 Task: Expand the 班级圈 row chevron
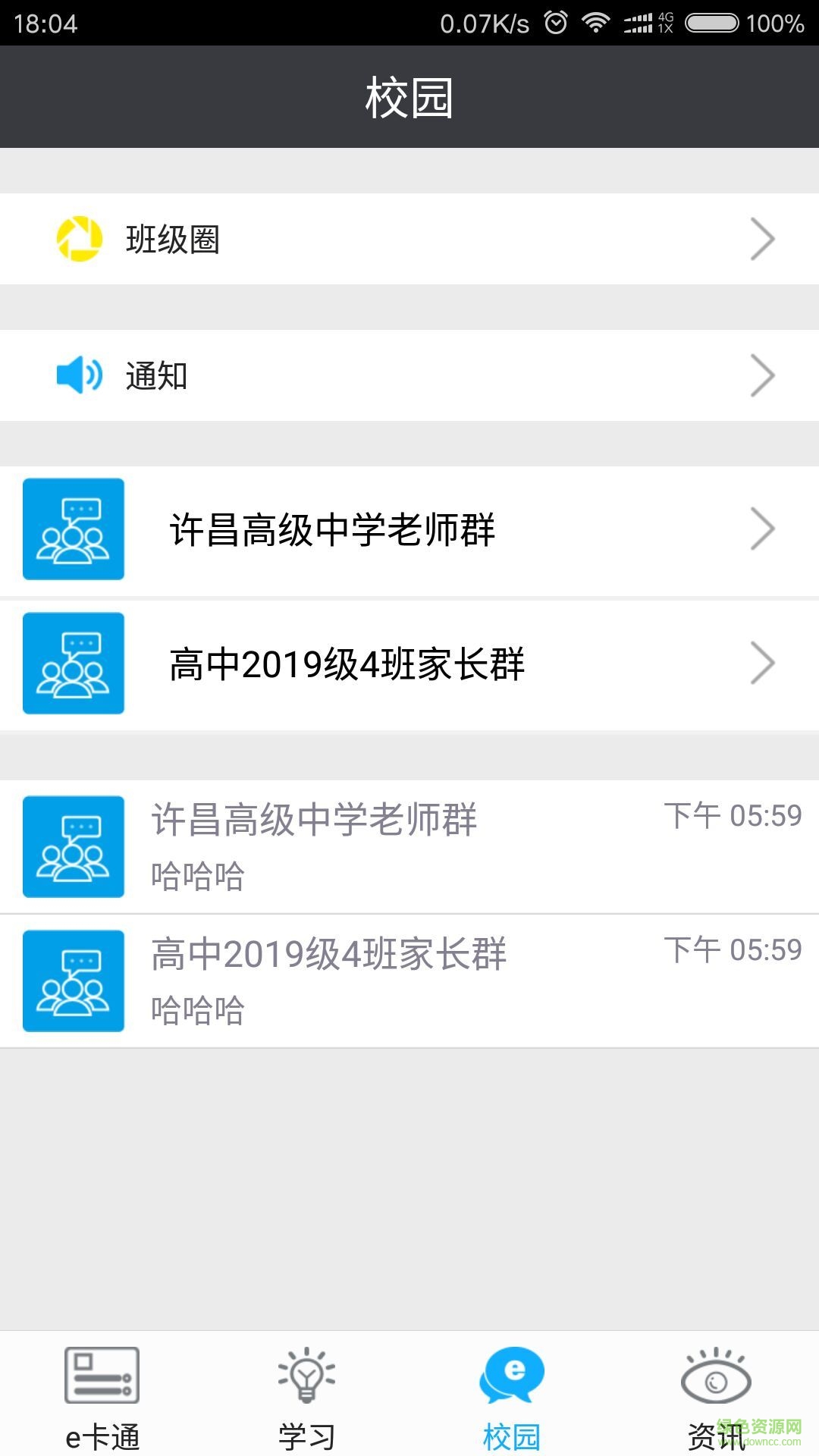click(x=762, y=237)
